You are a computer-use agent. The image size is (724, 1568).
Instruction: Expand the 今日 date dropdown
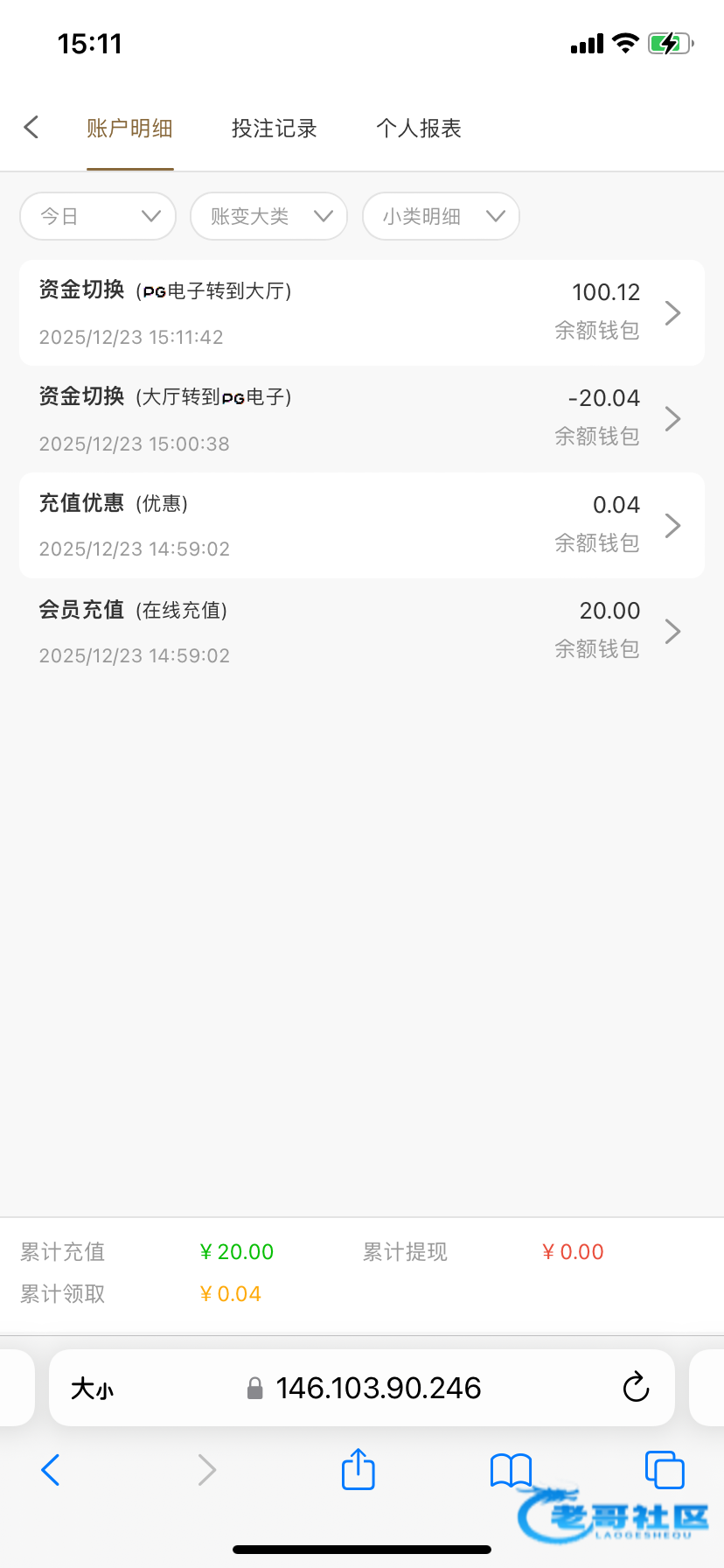(x=98, y=216)
